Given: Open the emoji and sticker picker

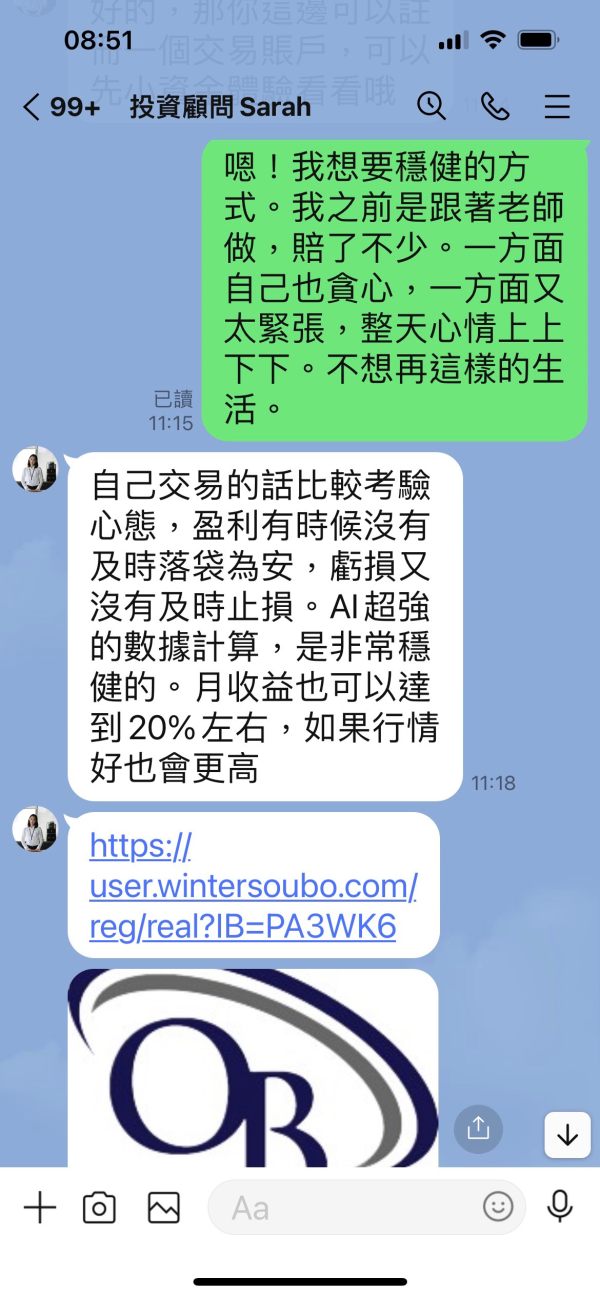Looking at the screenshot, I should click(497, 1207).
